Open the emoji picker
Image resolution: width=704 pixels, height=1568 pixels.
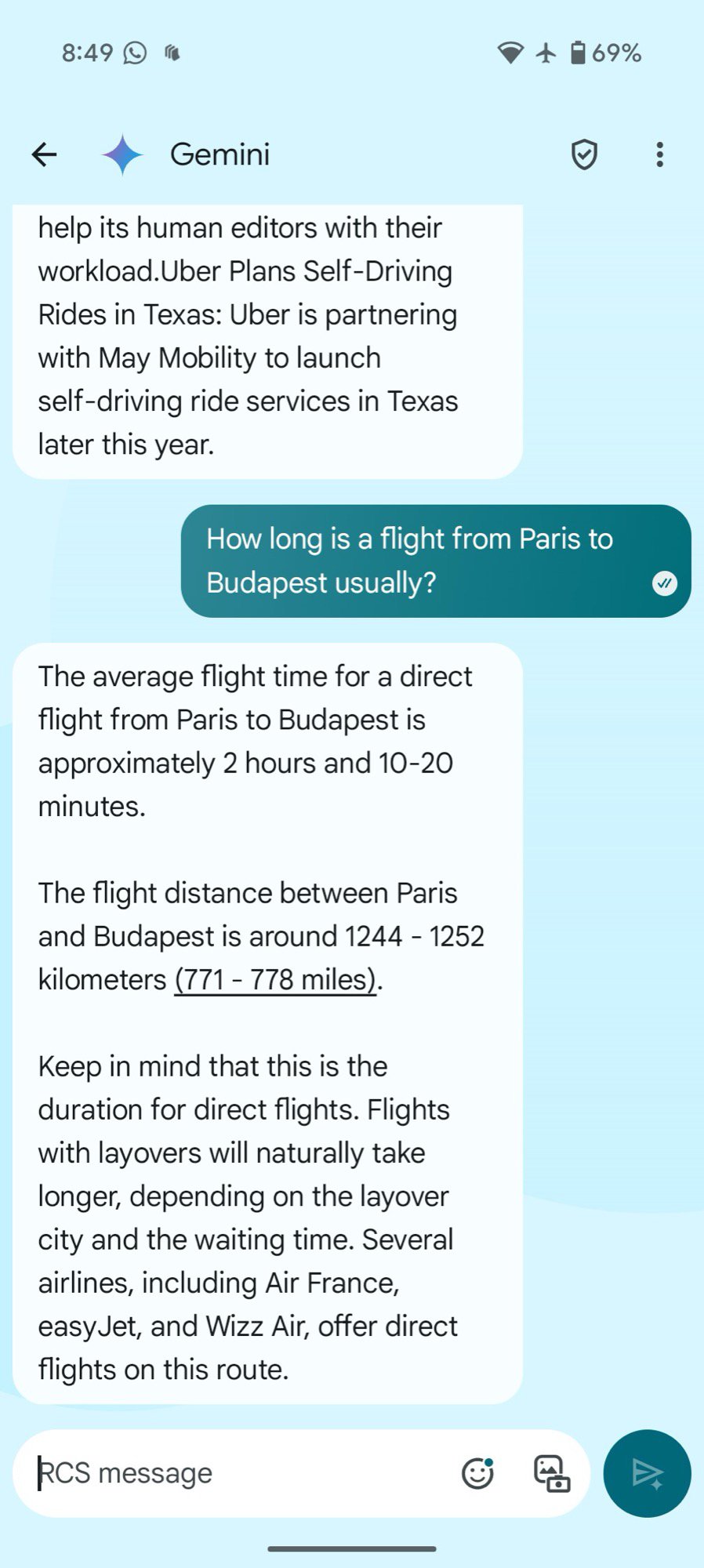pos(477,1473)
